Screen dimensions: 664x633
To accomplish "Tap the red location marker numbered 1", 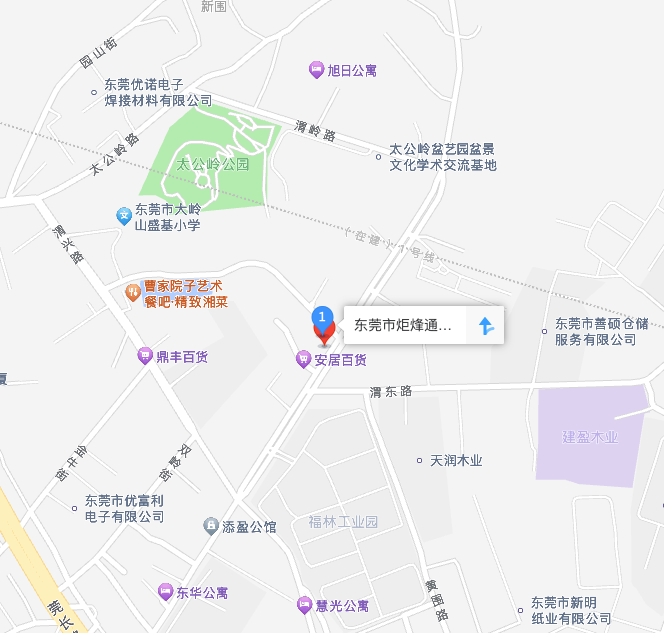I will [x=322, y=329].
